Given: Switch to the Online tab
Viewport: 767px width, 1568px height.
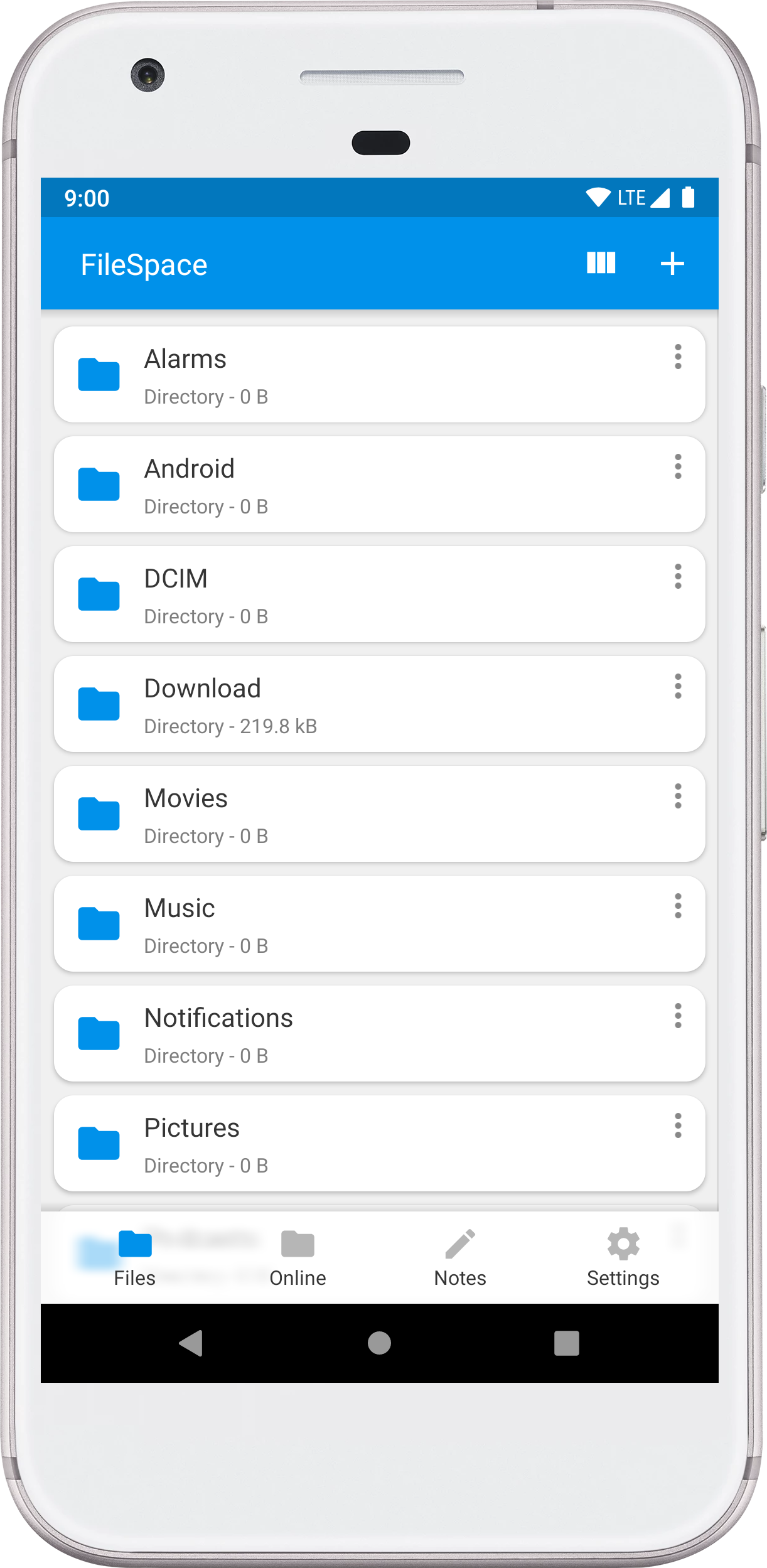Looking at the screenshot, I should tap(298, 1258).
